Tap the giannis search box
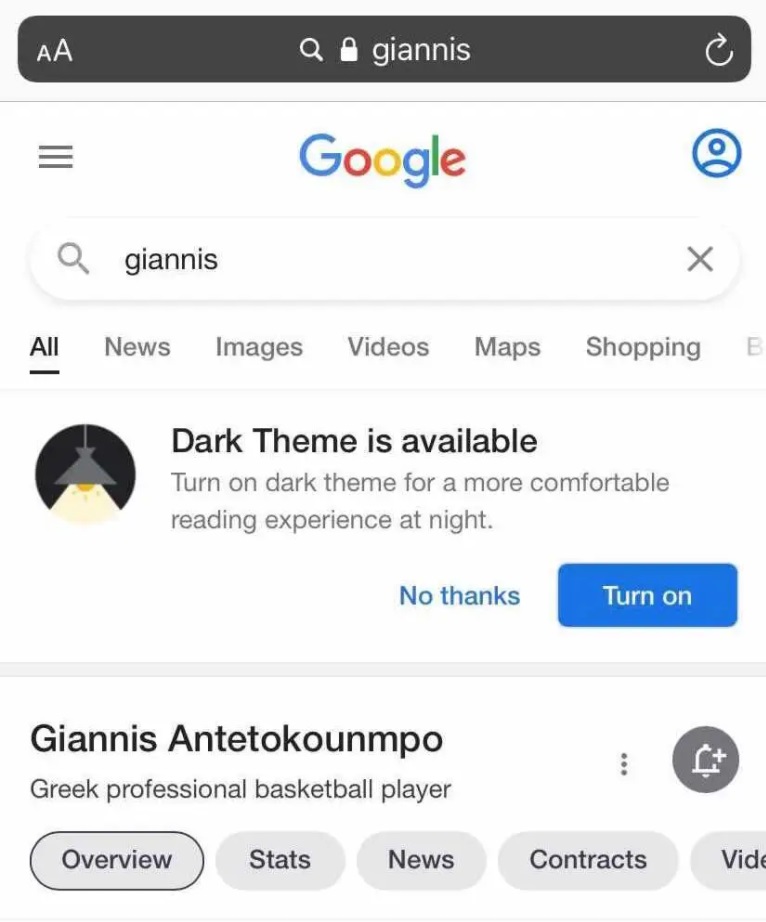 [x=380, y=260]
